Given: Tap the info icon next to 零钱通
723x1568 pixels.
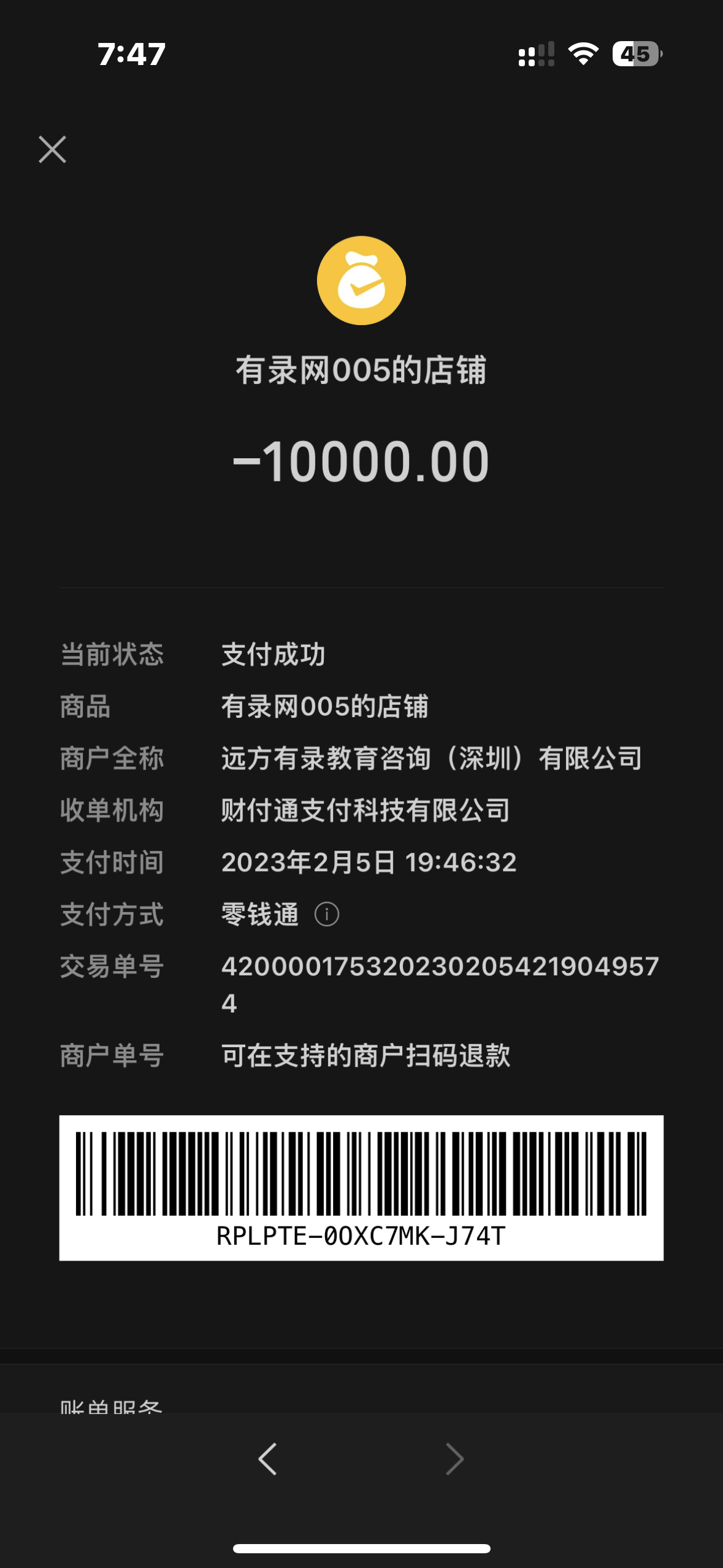Looking at the screenshot, I should (x=326, y=914).
